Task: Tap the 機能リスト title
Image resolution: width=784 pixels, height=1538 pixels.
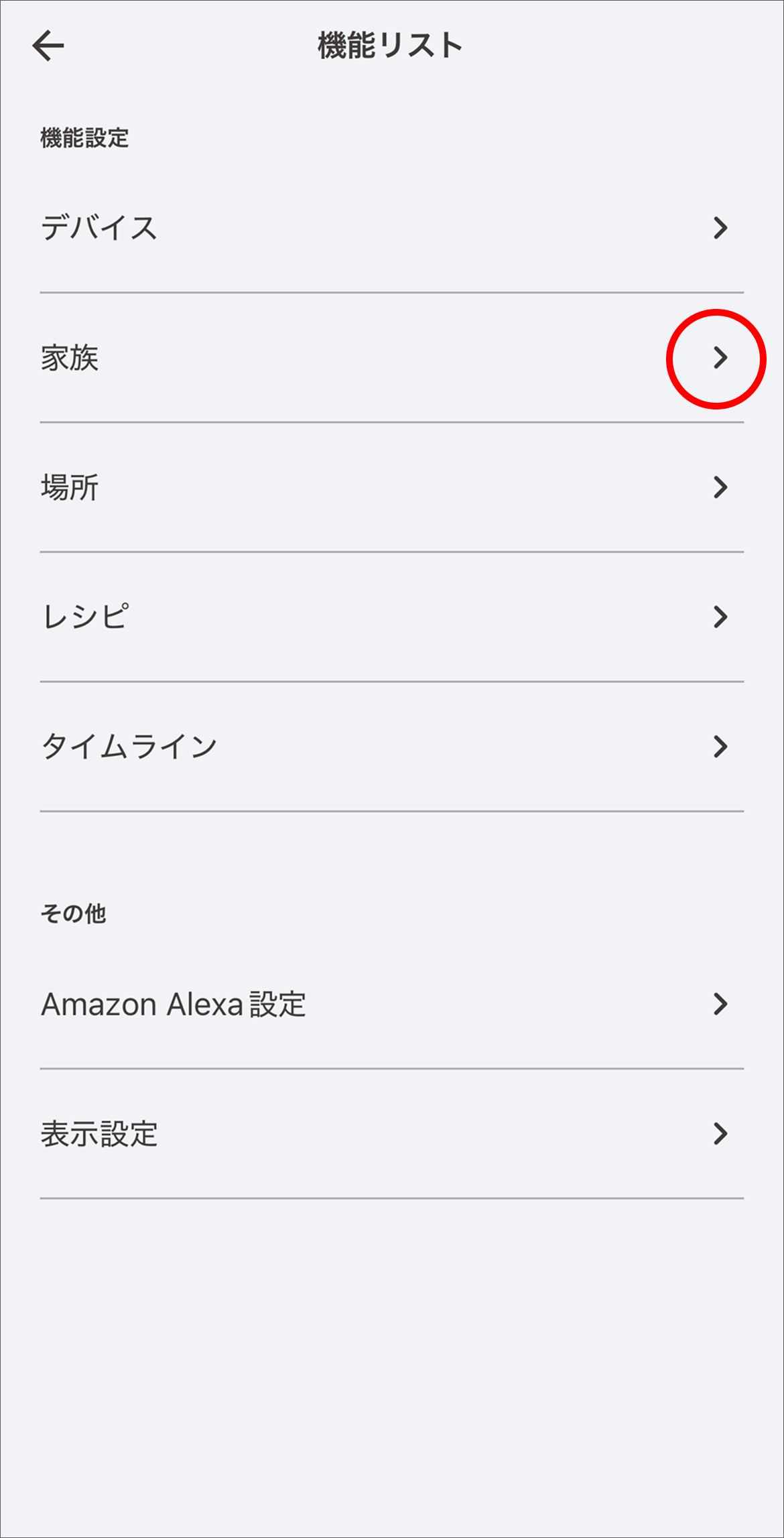Action: click(390, 45)
